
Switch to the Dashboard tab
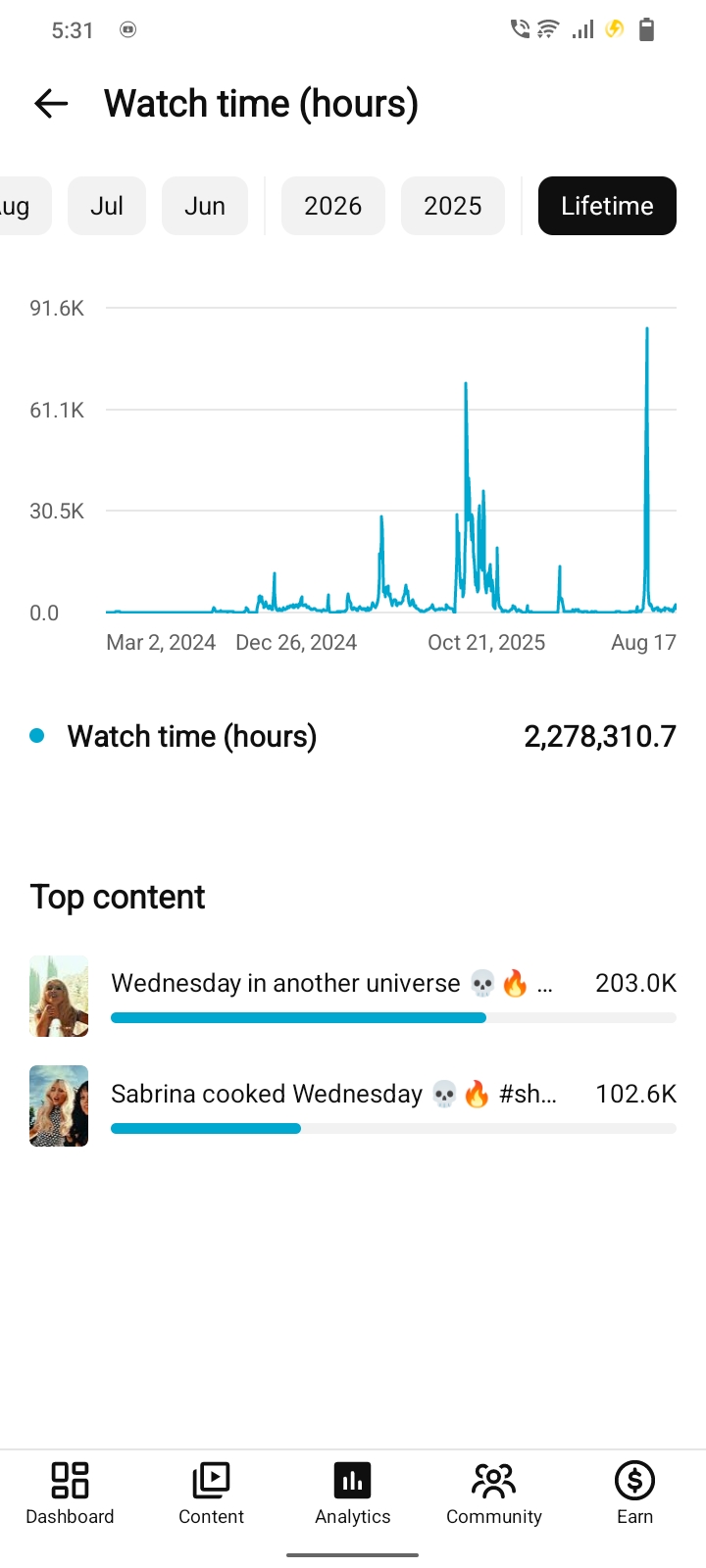[70, 1494]
